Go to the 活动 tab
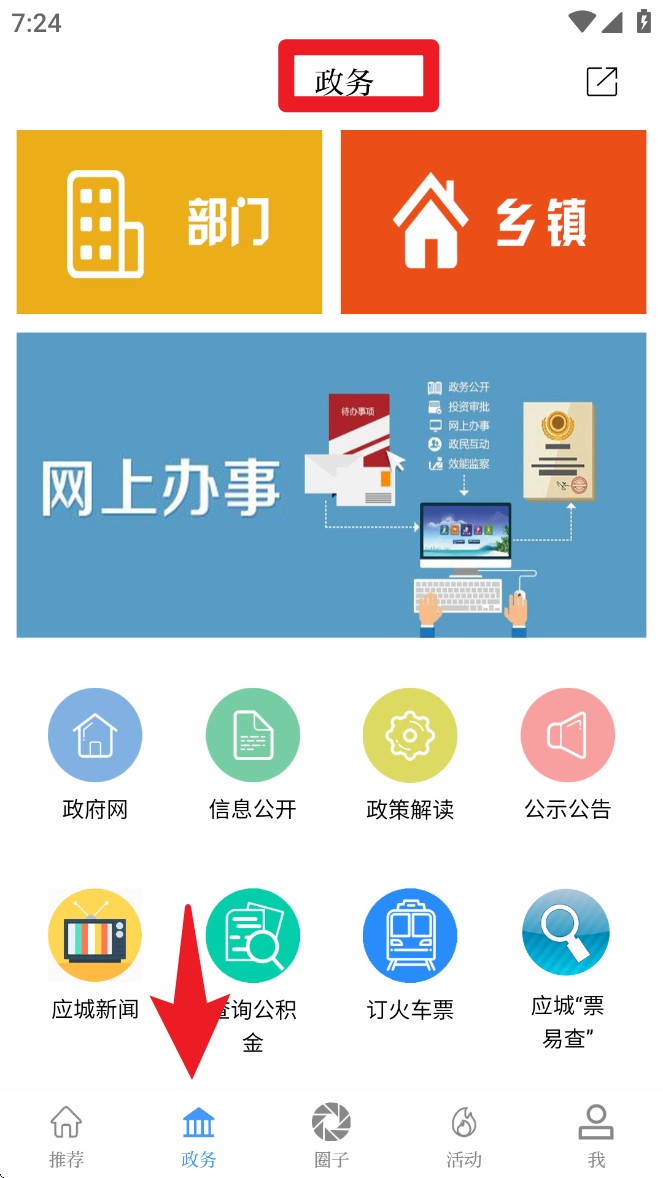This screenshot has height=1178, width=663. 464,1137
